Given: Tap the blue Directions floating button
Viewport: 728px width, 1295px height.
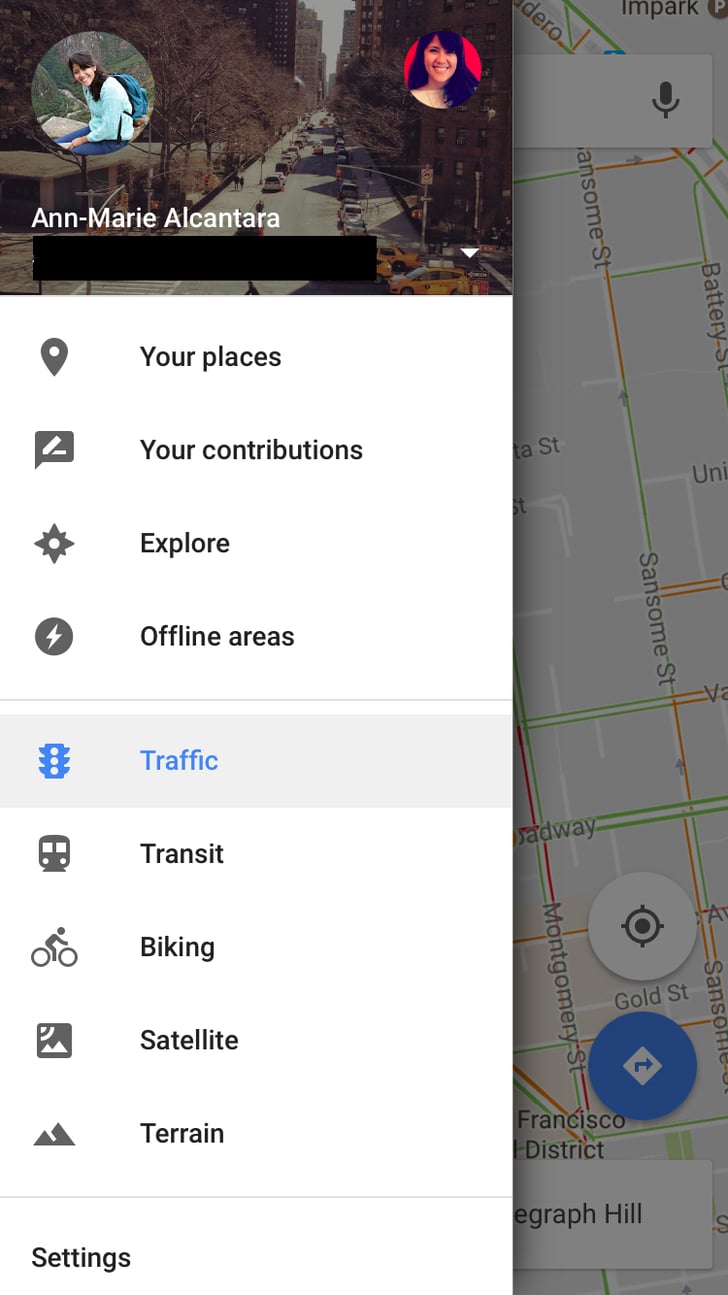Looking at the screenshot, I should 642,1065.
